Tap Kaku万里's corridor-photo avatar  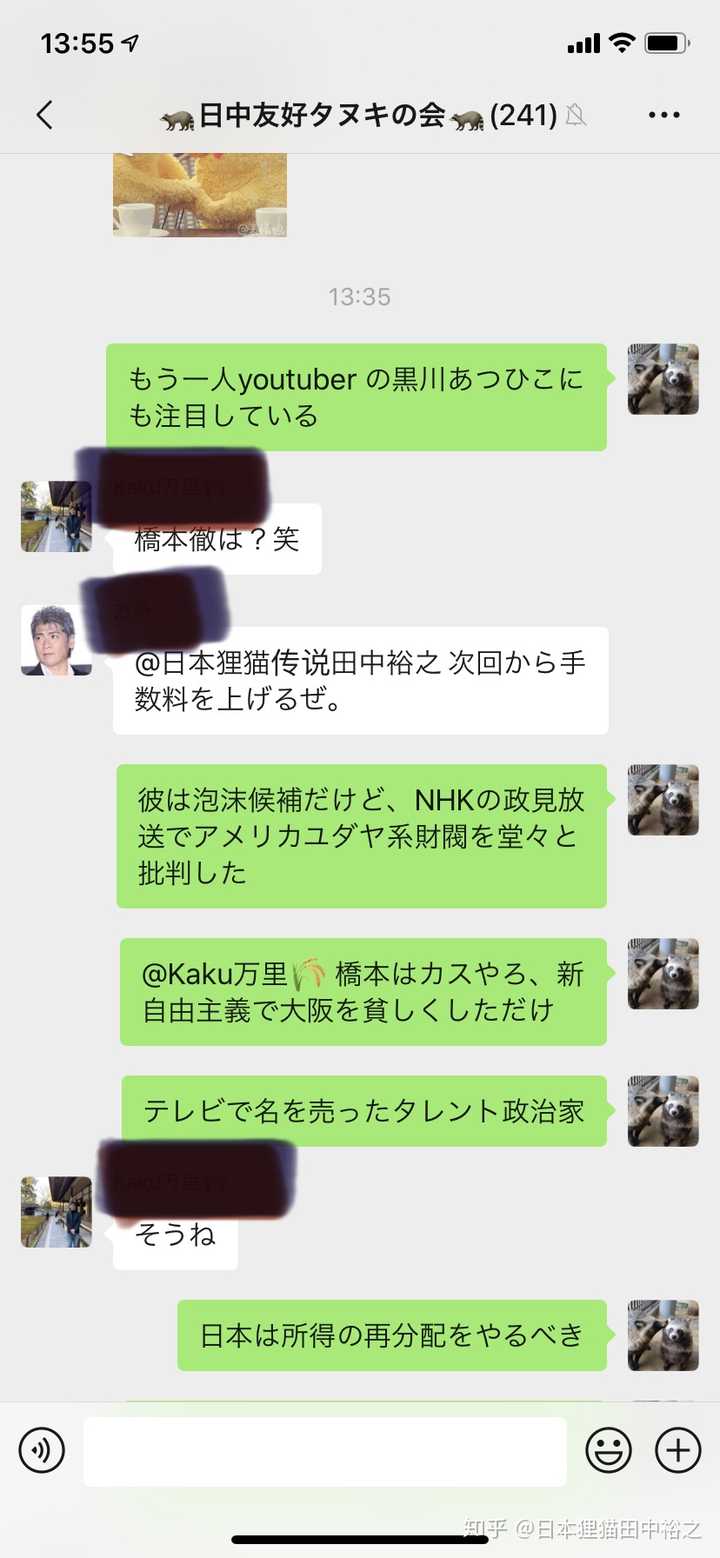[55, 516]
